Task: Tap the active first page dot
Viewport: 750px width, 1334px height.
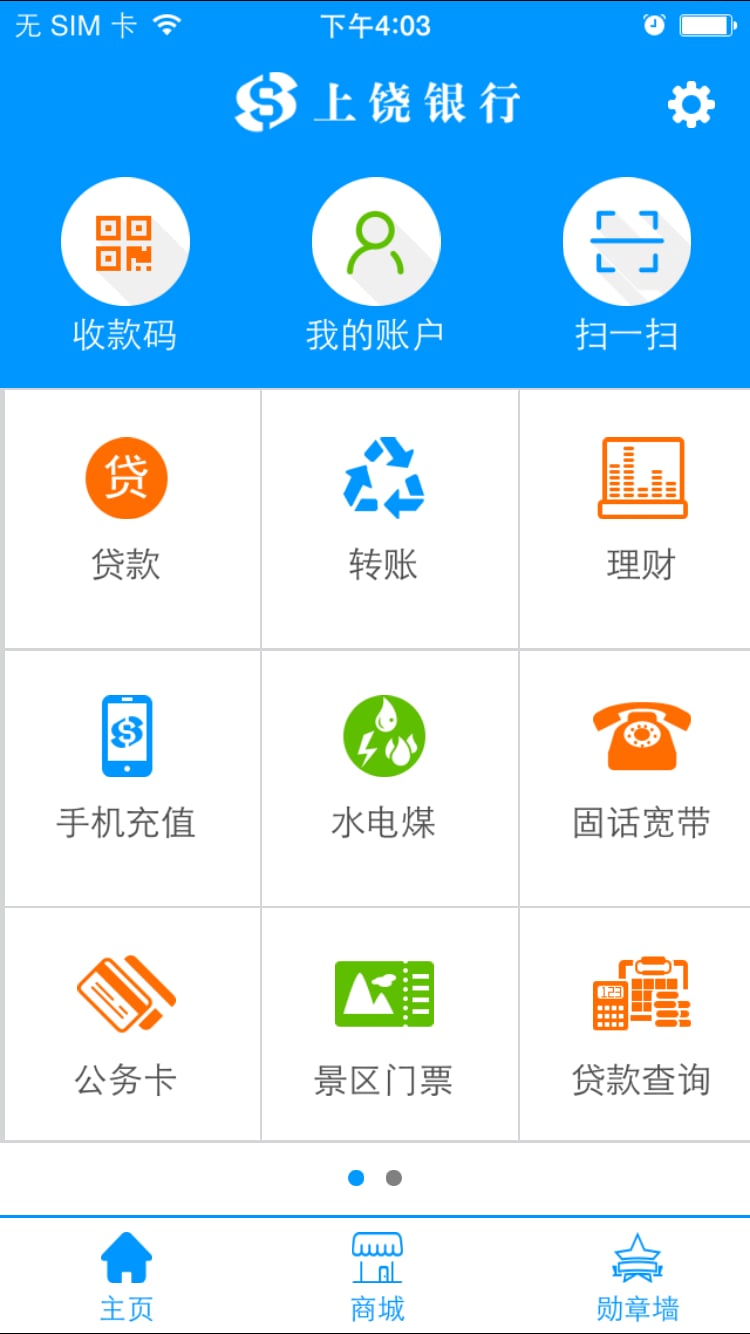Action: point(356,1178)
